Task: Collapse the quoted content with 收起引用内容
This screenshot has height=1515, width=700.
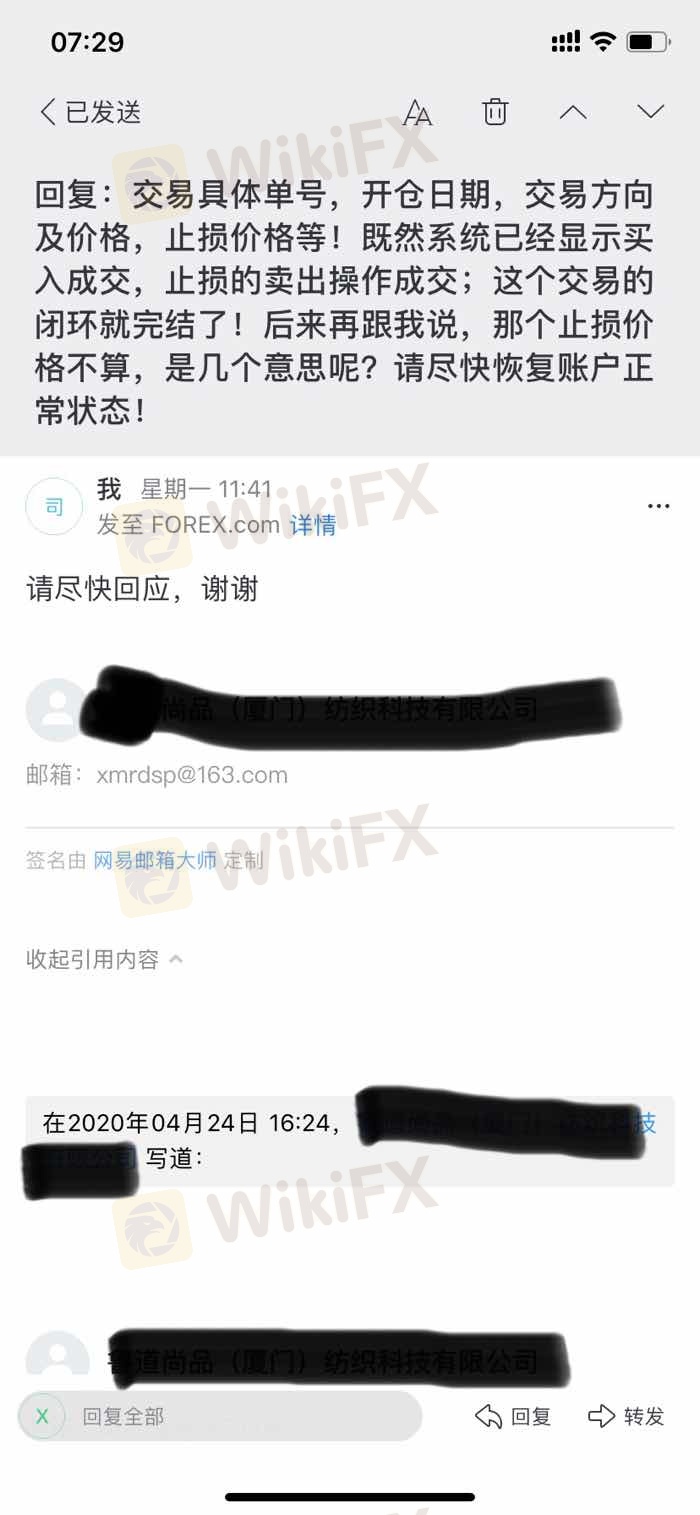Action: [104, 960]
